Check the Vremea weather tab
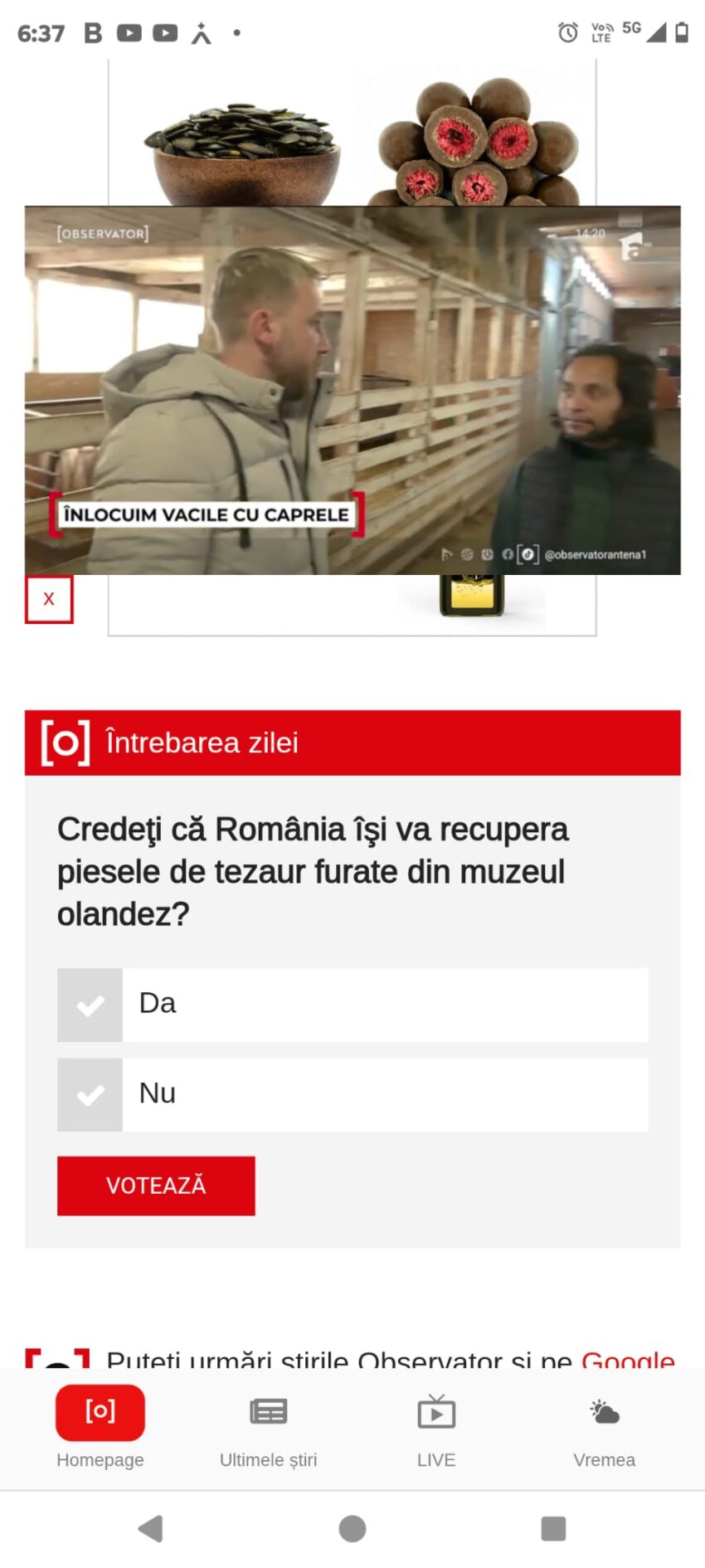 604,1427
